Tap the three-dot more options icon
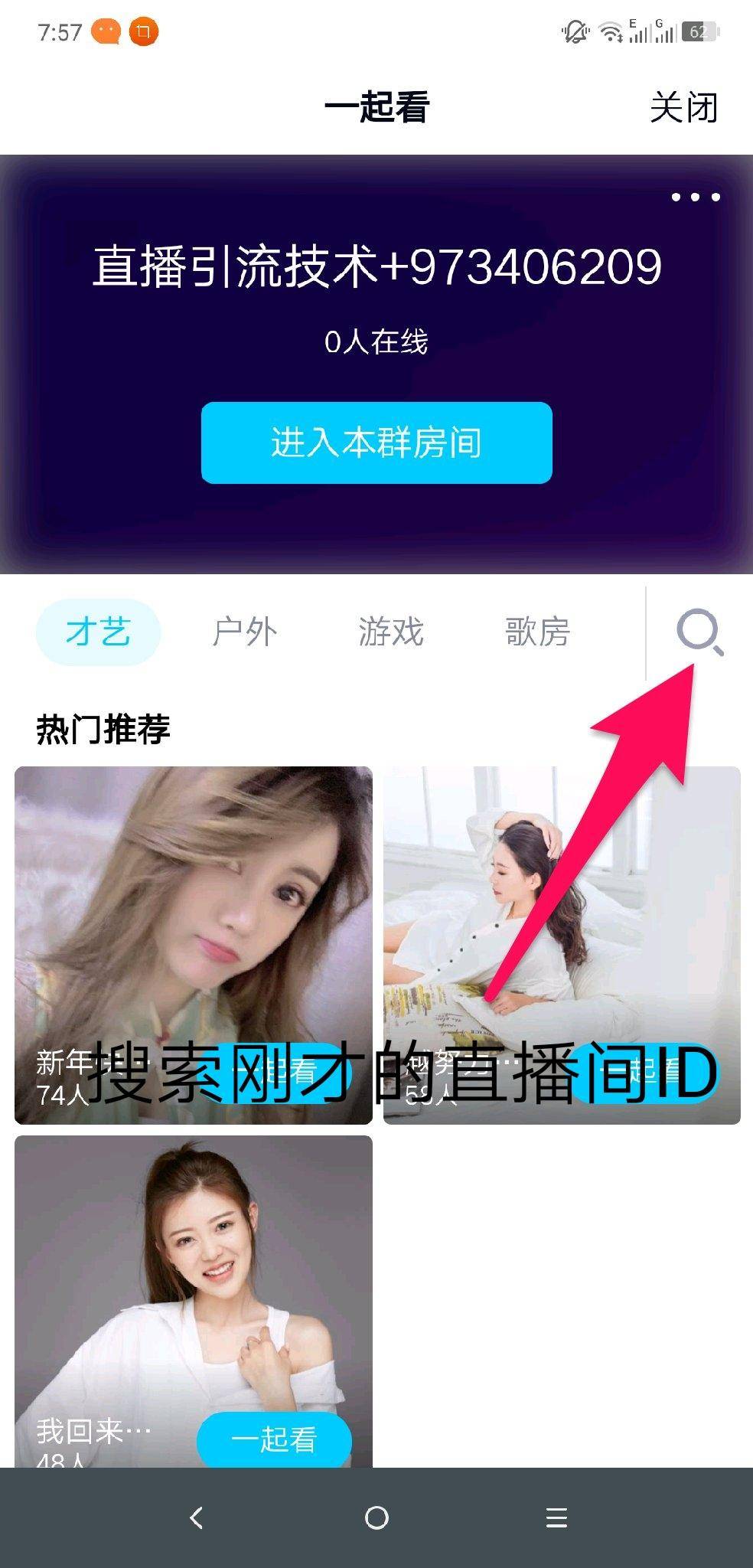The image size is (753, 1568). (x=695, y=198)
